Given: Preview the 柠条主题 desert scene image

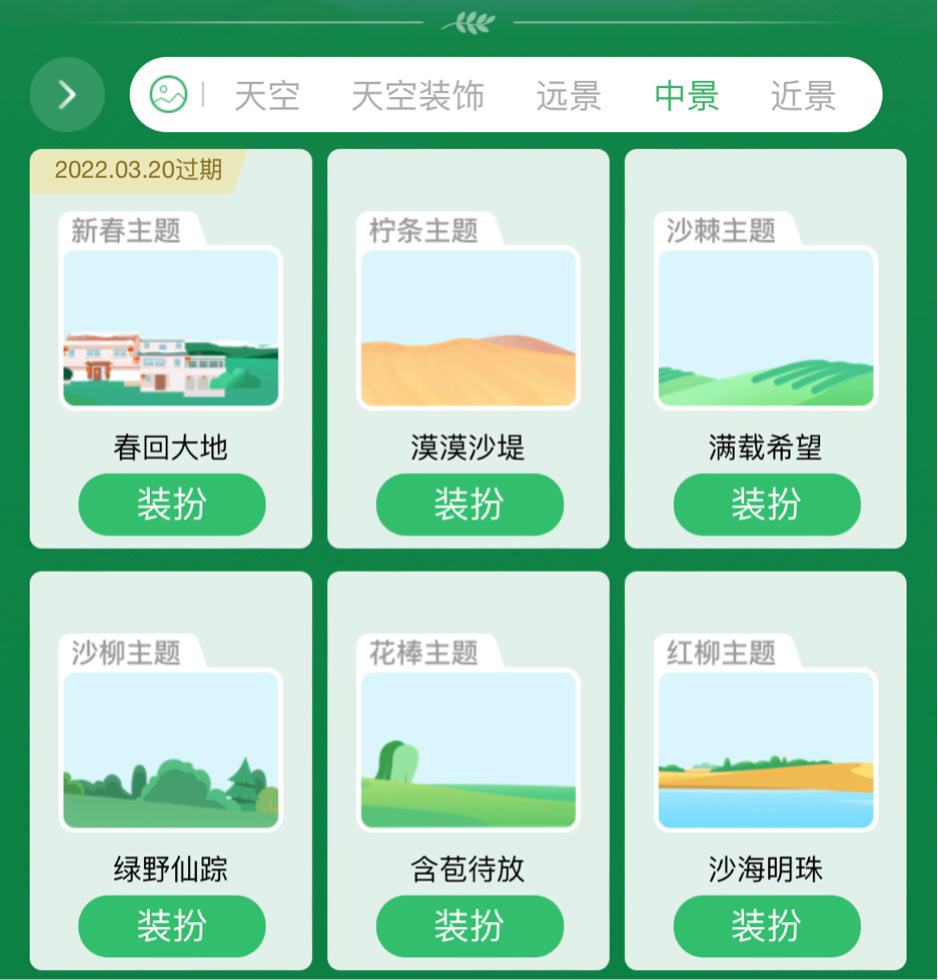Looking at the screenshot, I should (x=469, y=328).
